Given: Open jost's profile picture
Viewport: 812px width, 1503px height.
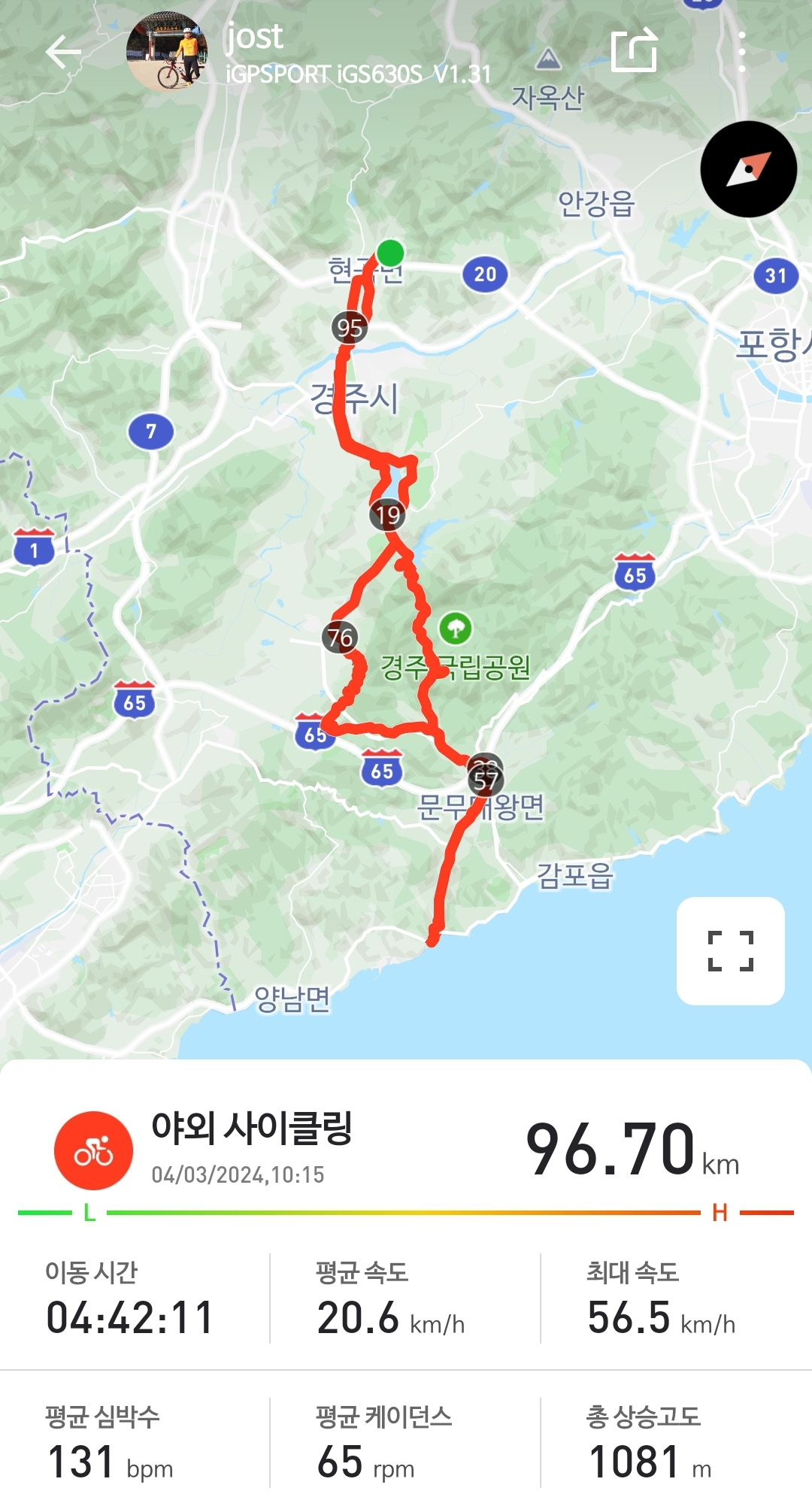Looking at the screenshot, I should (168, 53).
